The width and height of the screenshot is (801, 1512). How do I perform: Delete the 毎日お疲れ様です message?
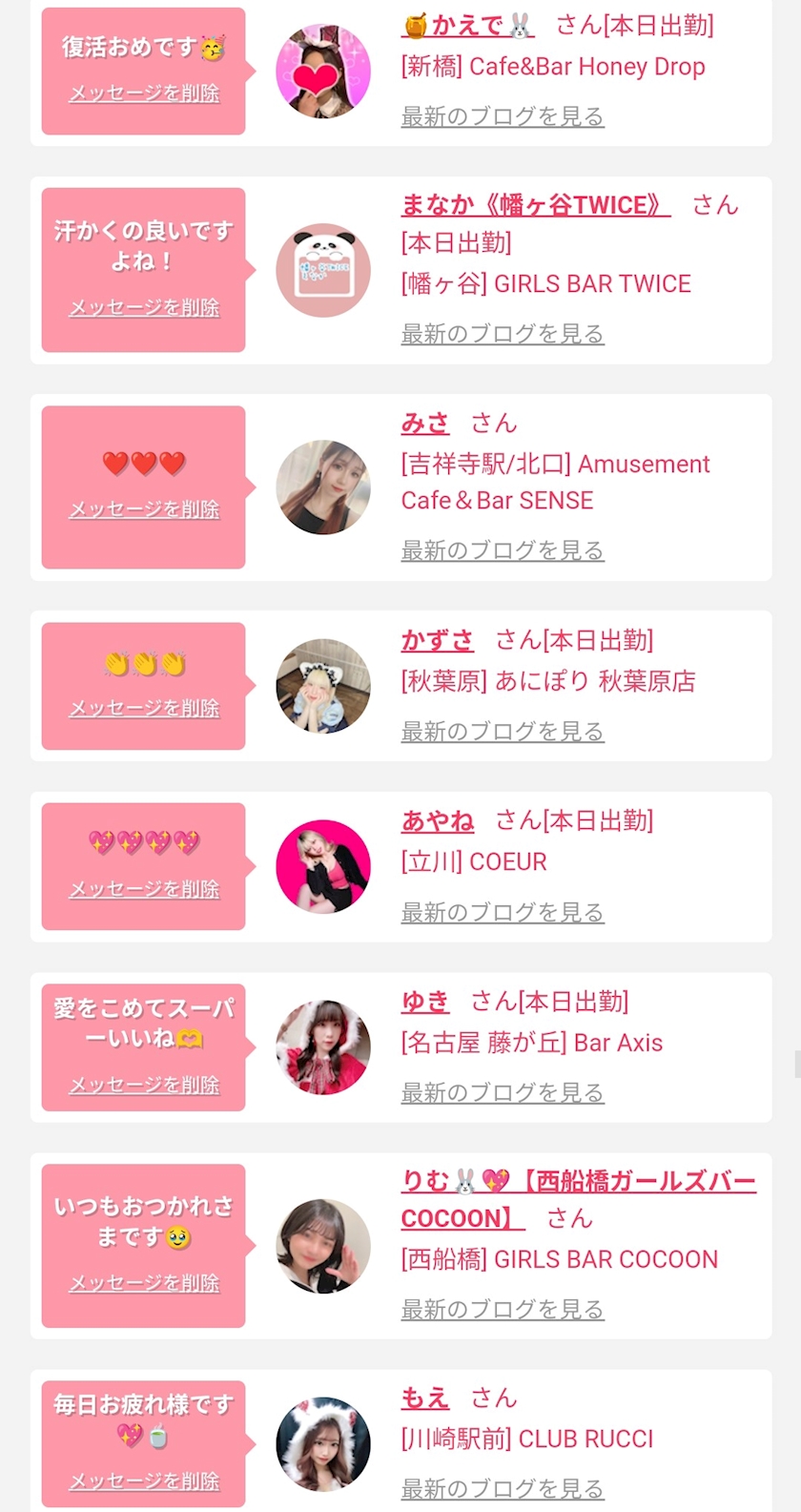point(144,1481)
